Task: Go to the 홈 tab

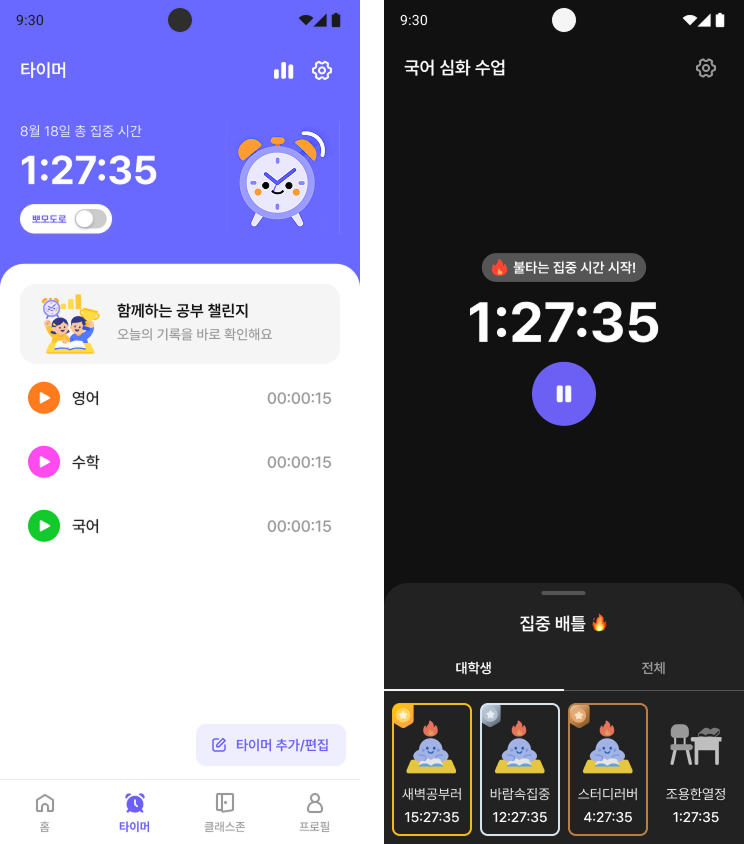Action: [x=45, y=812]
